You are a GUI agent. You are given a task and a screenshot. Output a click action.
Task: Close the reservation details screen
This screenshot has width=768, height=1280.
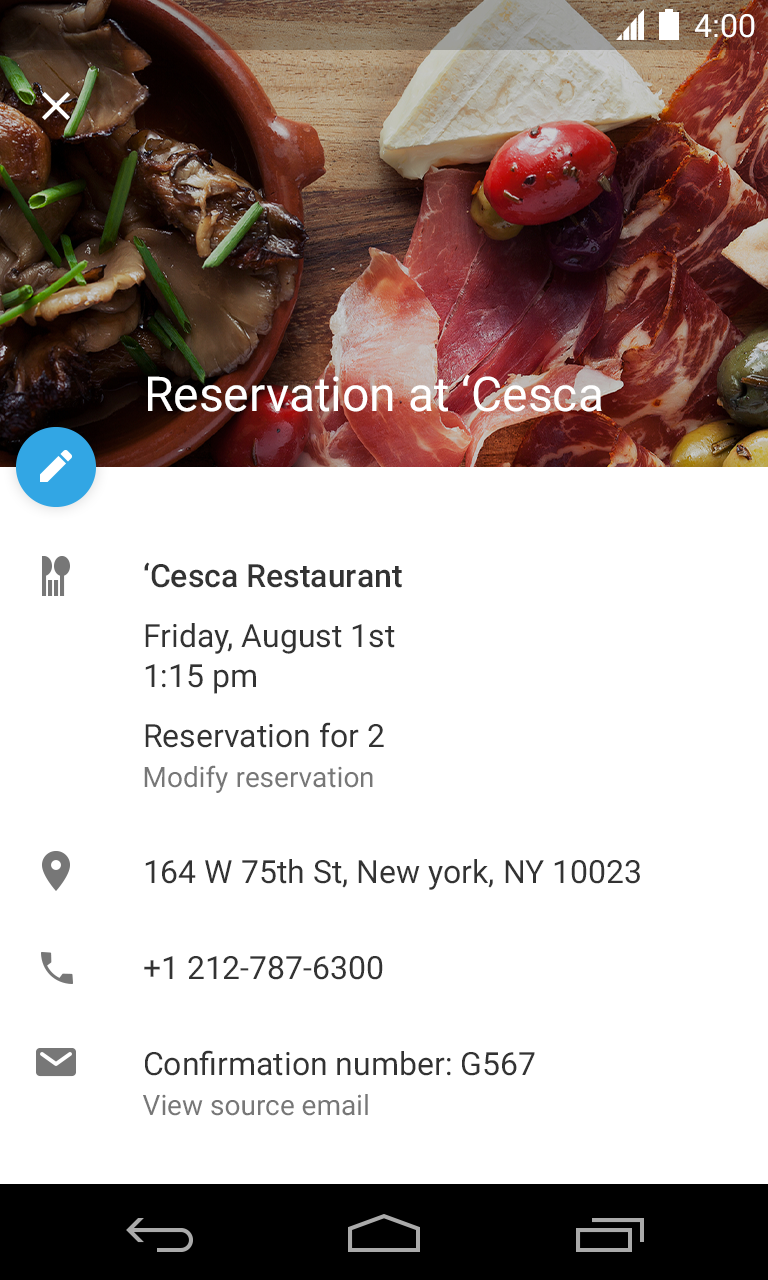pos(56,105)
